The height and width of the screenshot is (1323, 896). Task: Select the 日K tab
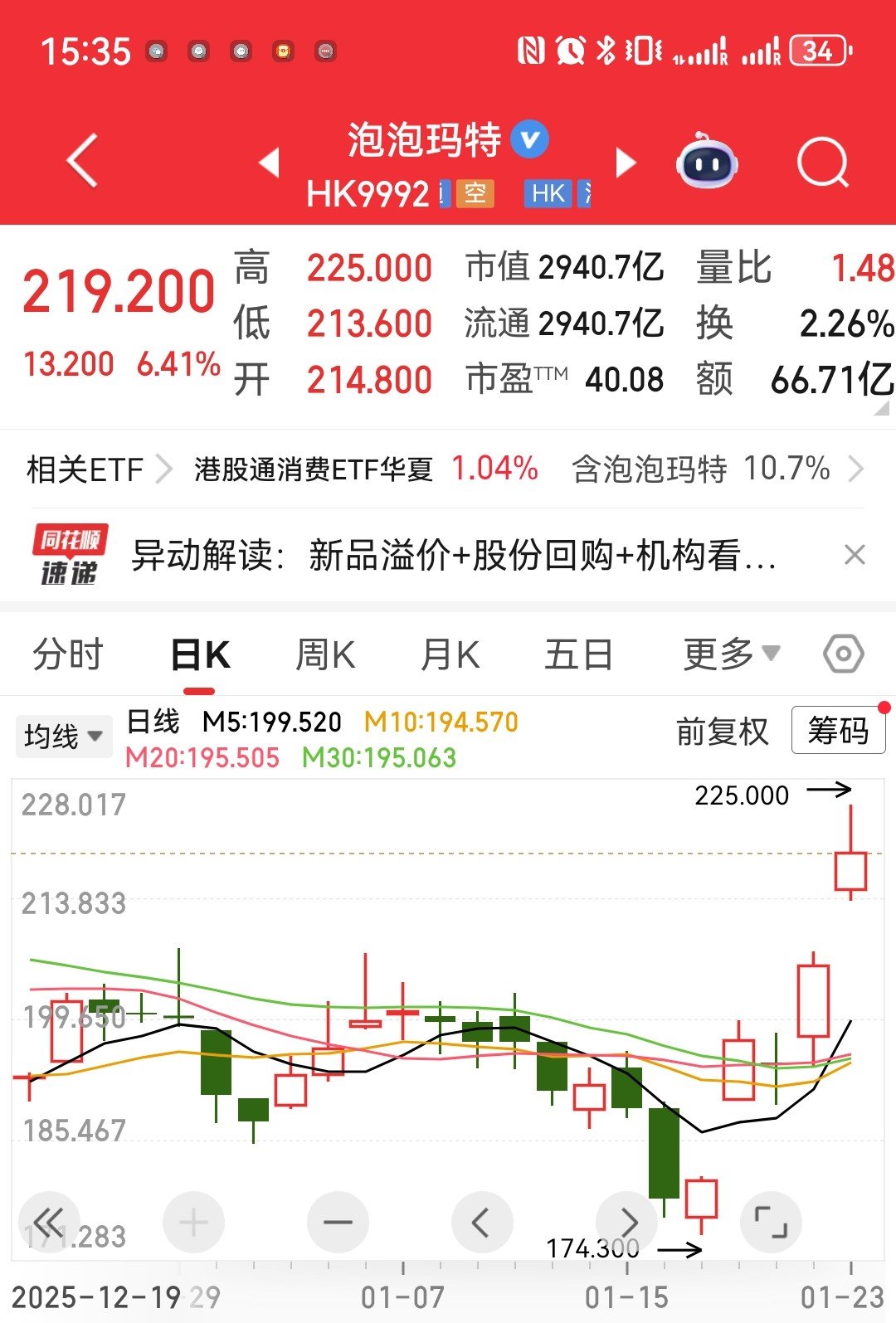coord(200,654)
